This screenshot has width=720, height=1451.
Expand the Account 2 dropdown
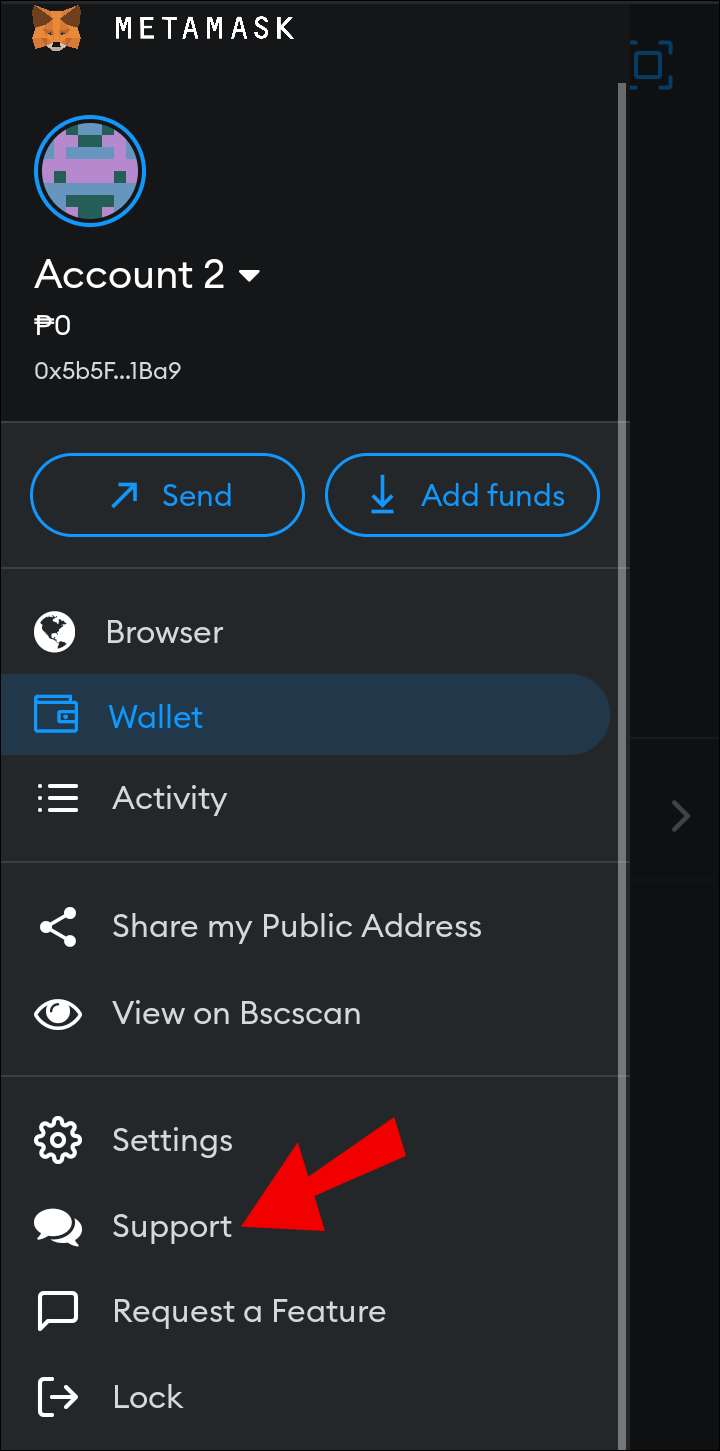pos(249,276)
